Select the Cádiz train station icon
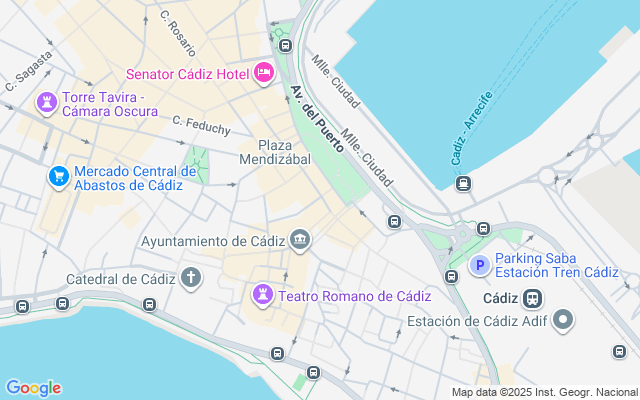640x400 pixels. pyautogui.click(x=534, y=298)
